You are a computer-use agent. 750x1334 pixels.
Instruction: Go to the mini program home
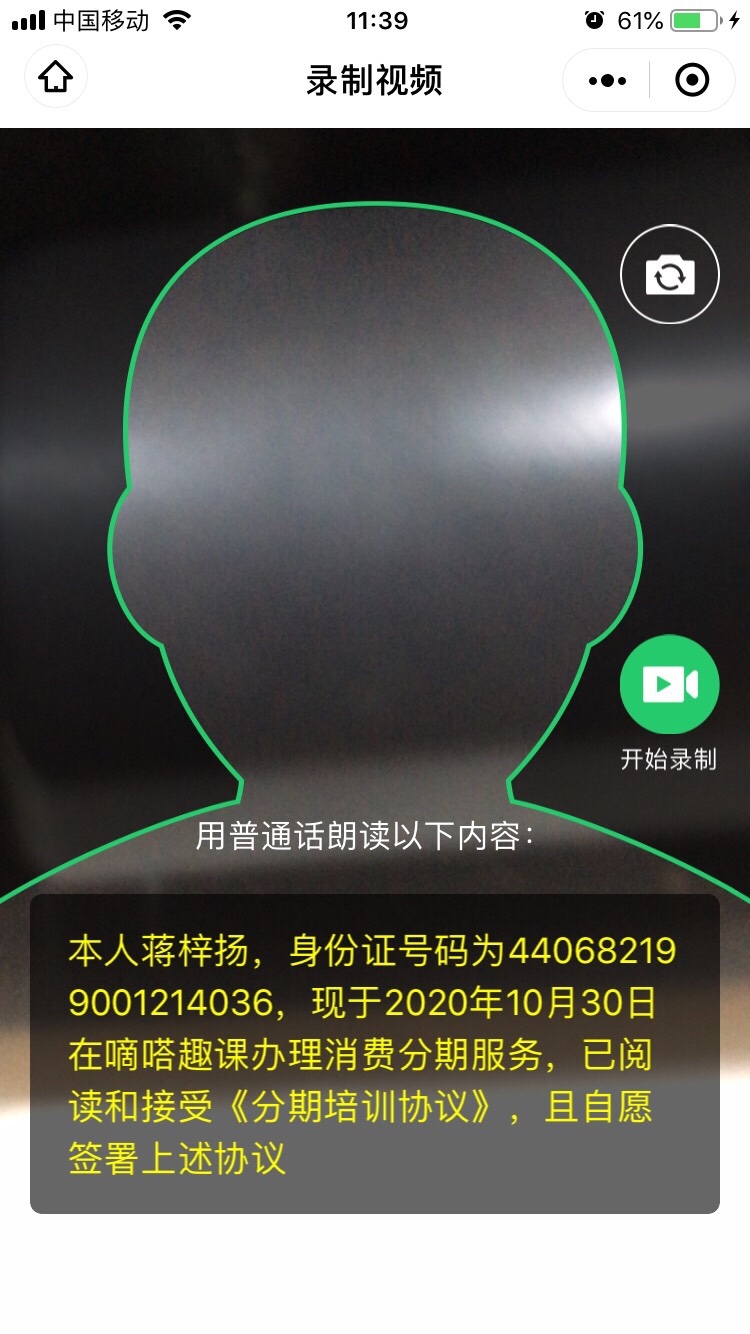[55, 78]
